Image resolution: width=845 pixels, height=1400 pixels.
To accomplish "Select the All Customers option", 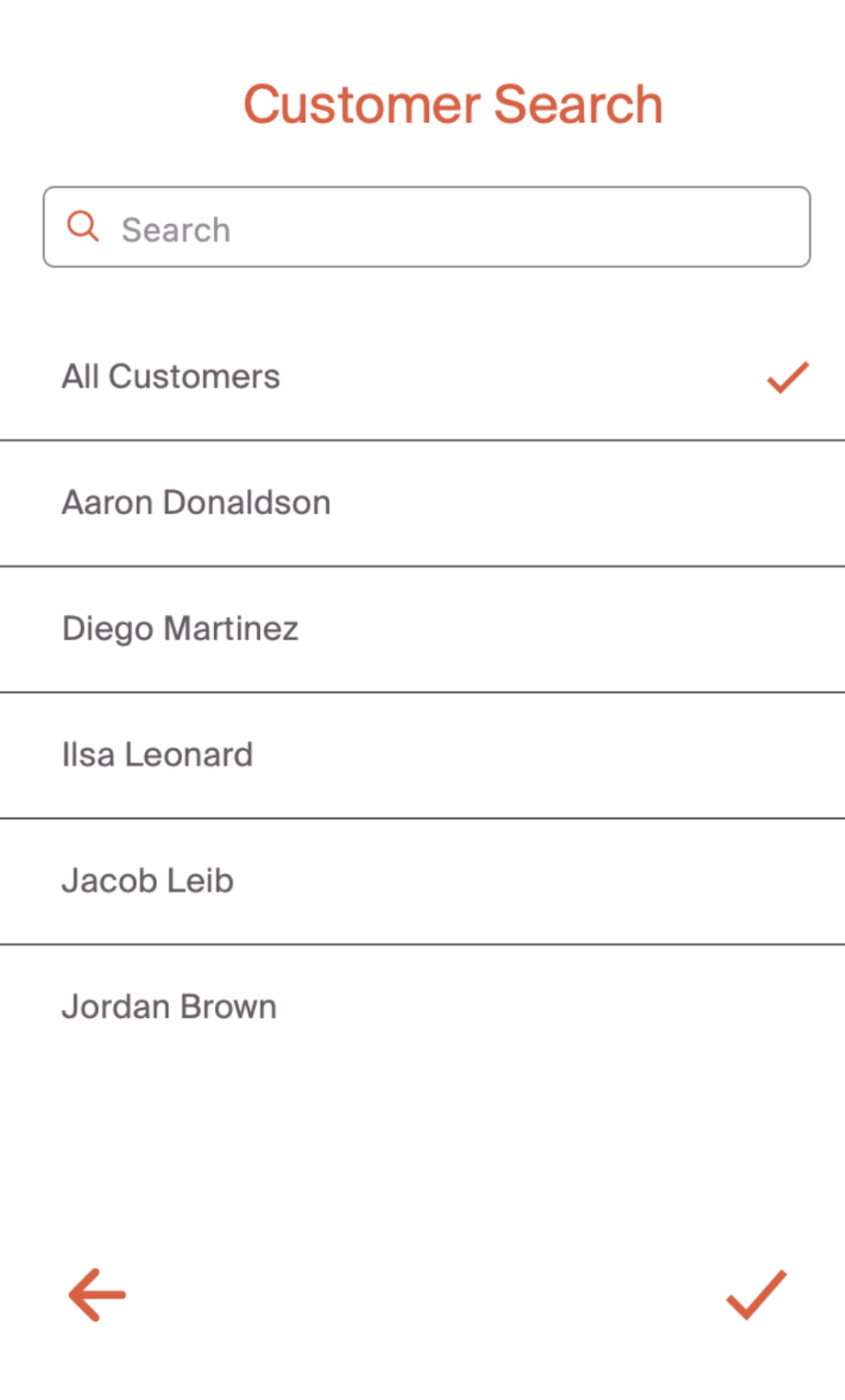I will (x=171, y=376).
